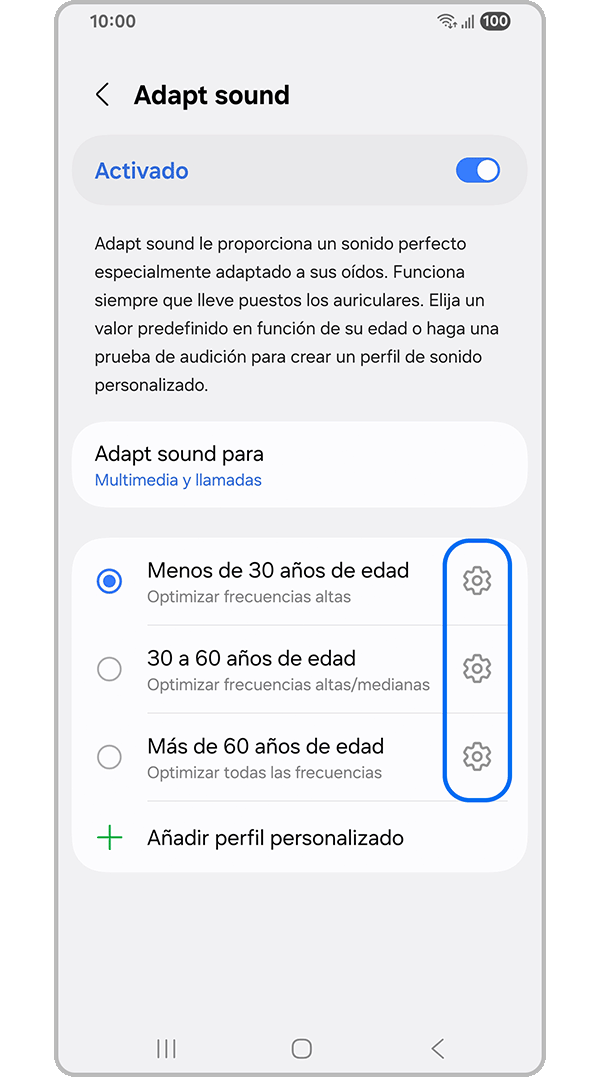600x1077 pixels.
Task: Go back from Adapt sound
Action: click(102, 95)
